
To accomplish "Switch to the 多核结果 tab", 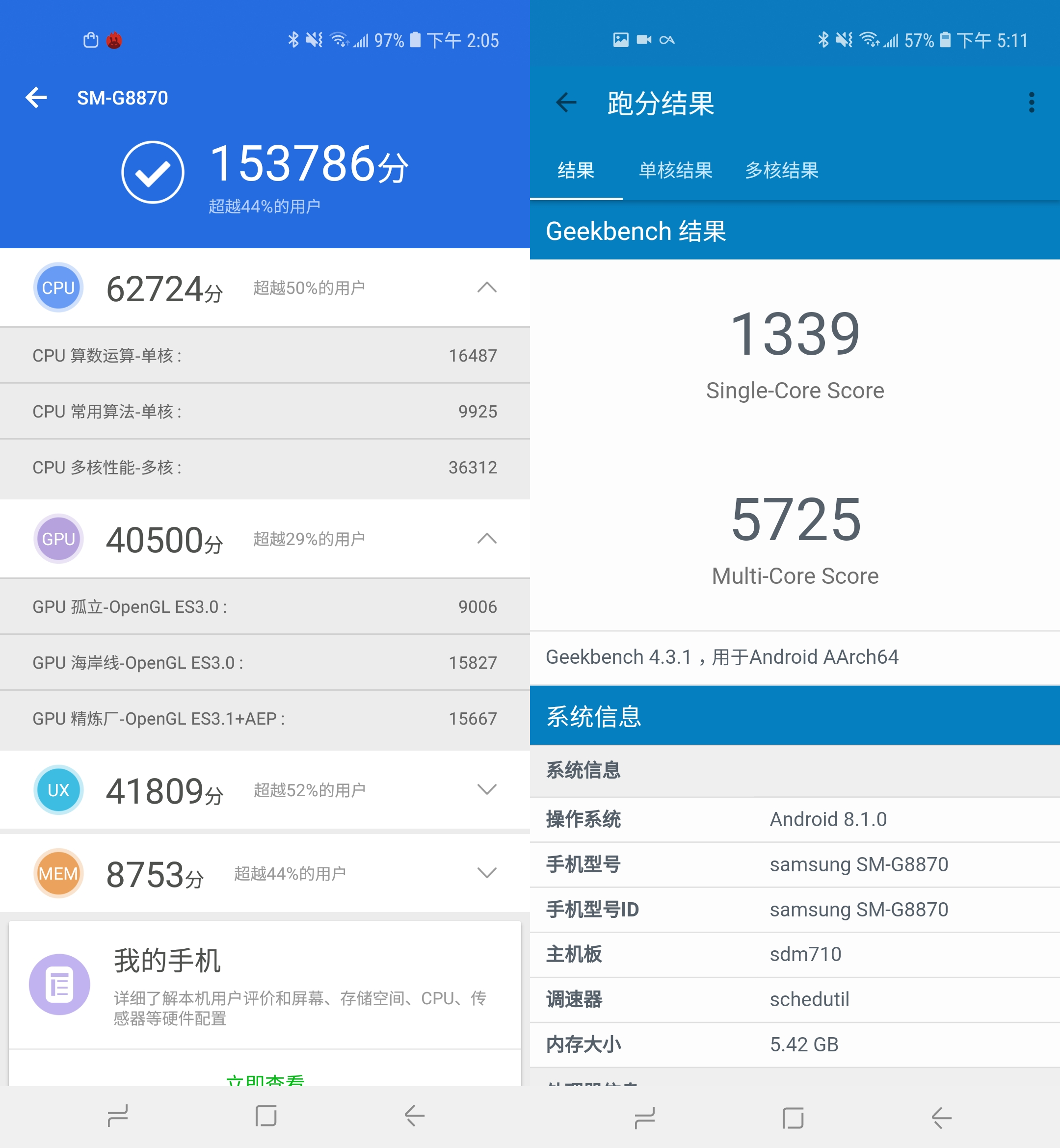I will [x=781, y=170].
